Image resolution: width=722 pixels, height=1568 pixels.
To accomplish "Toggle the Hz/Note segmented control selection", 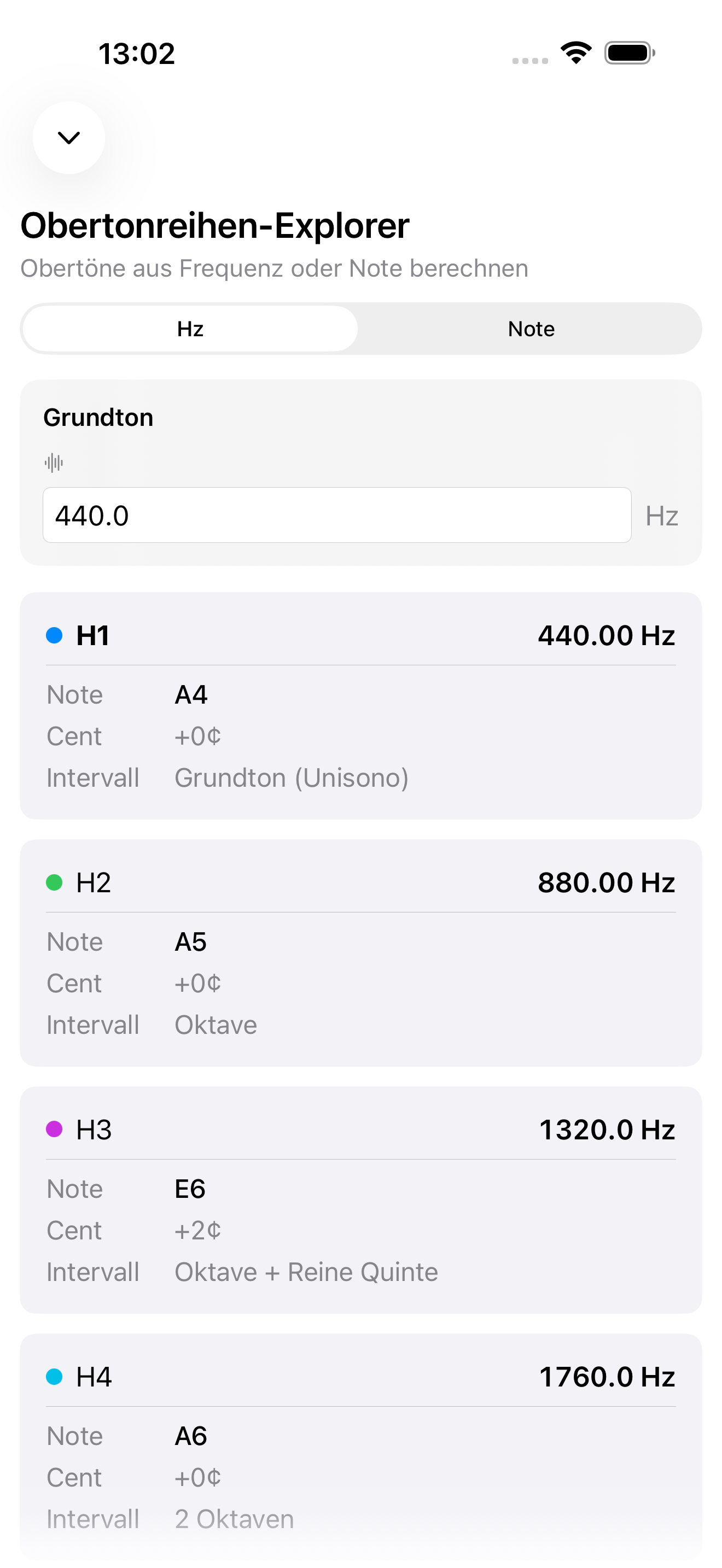I will 530,328.
